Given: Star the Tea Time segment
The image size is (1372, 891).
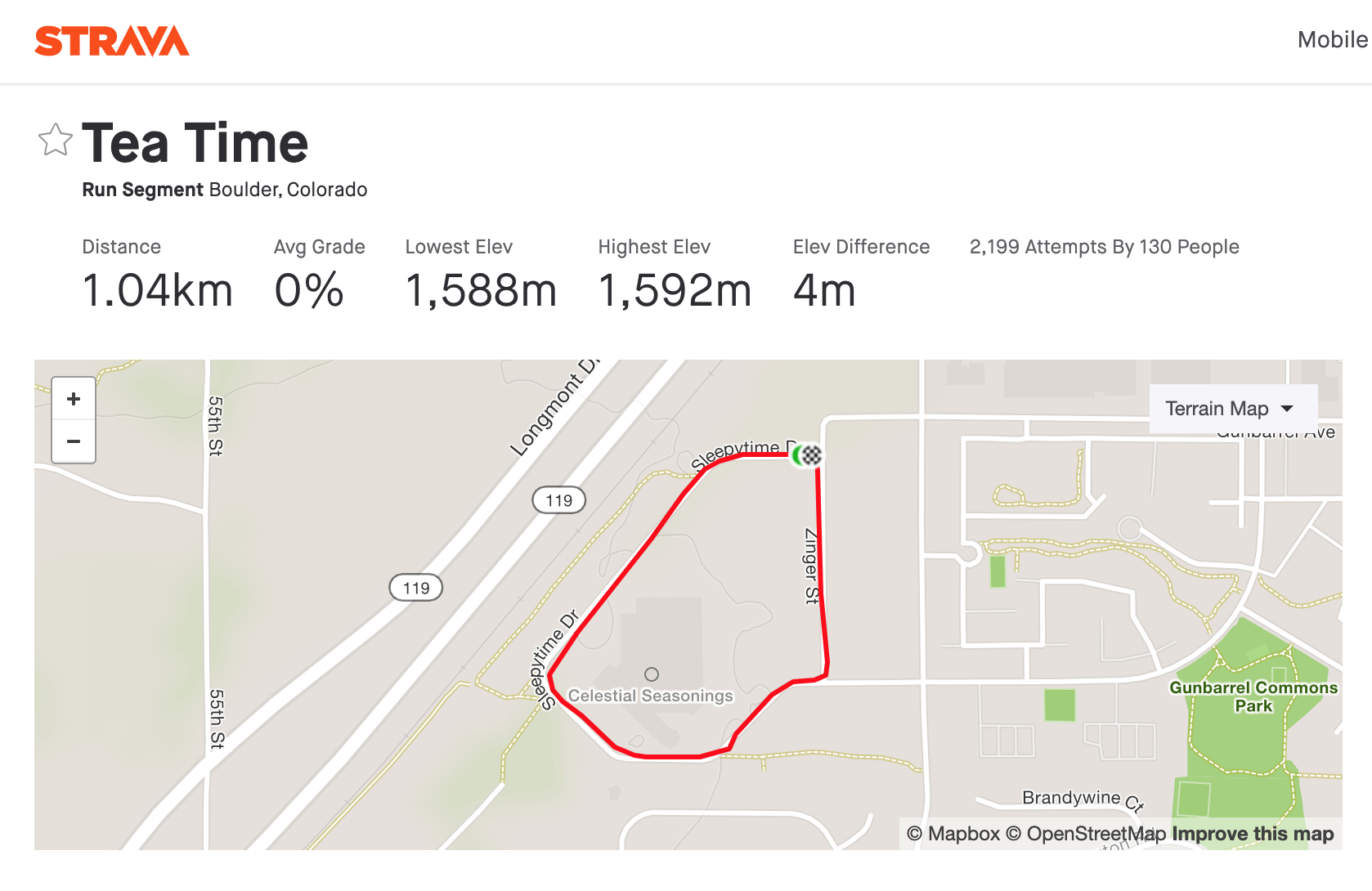Looking at the screenshot, I should point(55,140).
